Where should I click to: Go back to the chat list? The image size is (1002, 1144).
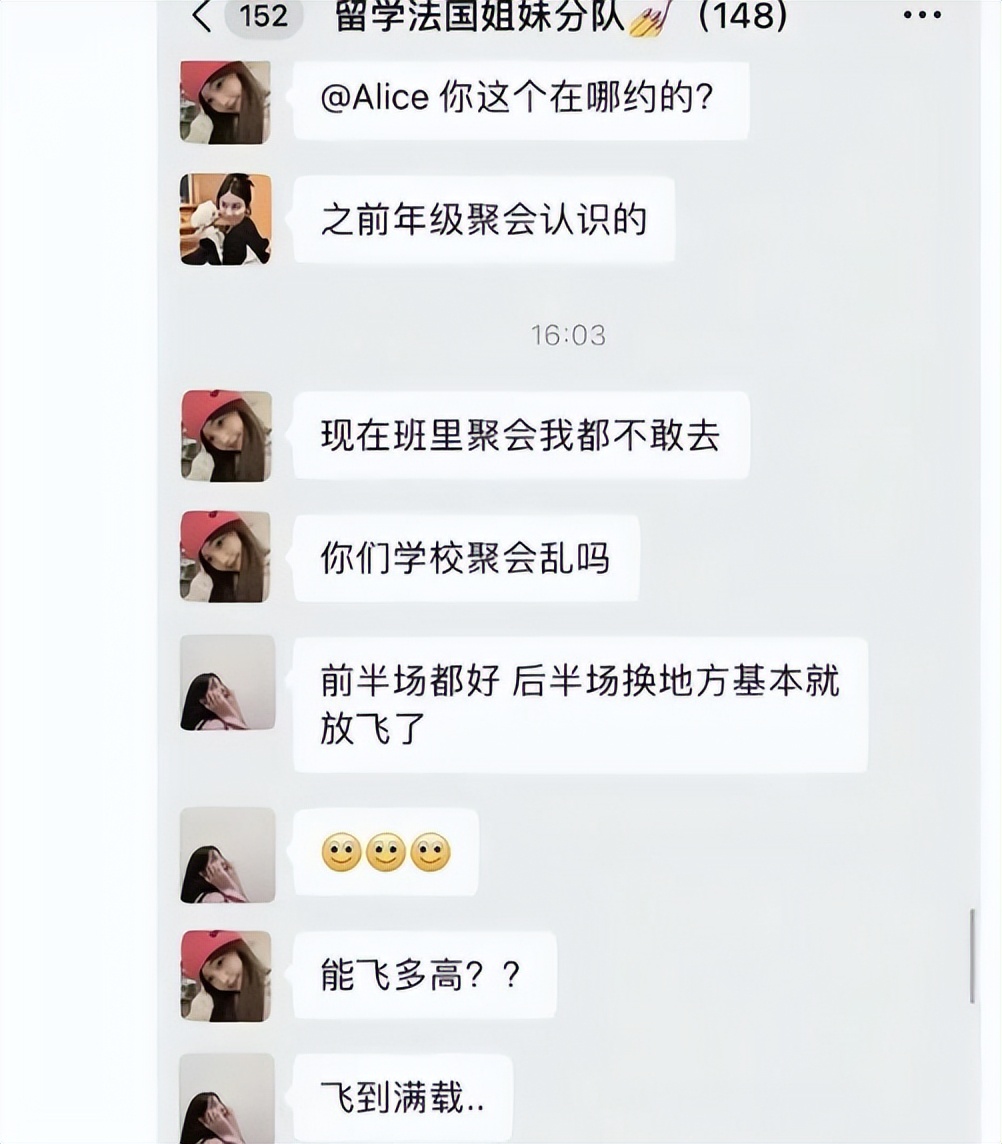point(203,17)
